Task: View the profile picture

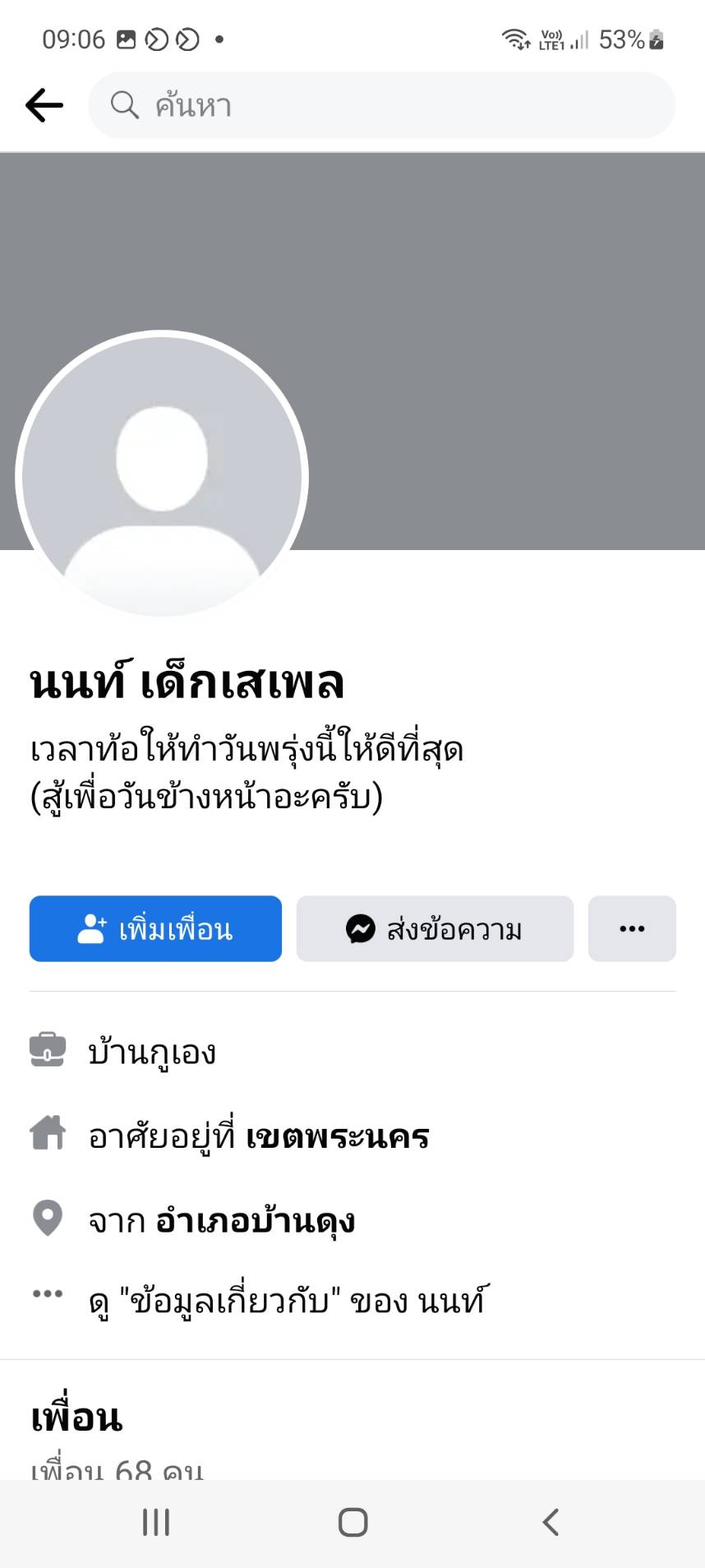Action: coord(162,475)
